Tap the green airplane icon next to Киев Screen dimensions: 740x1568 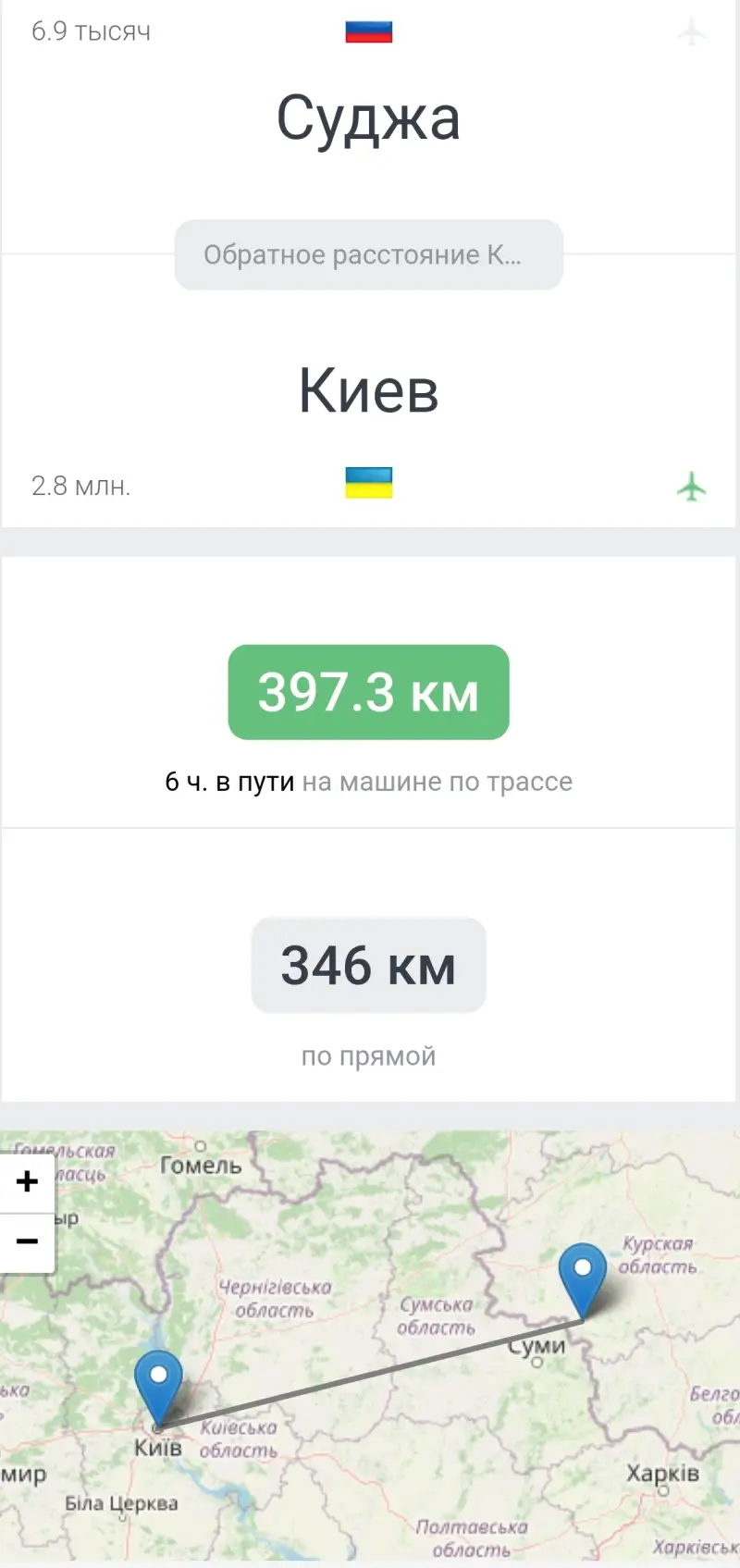click(x=691, y=486)
